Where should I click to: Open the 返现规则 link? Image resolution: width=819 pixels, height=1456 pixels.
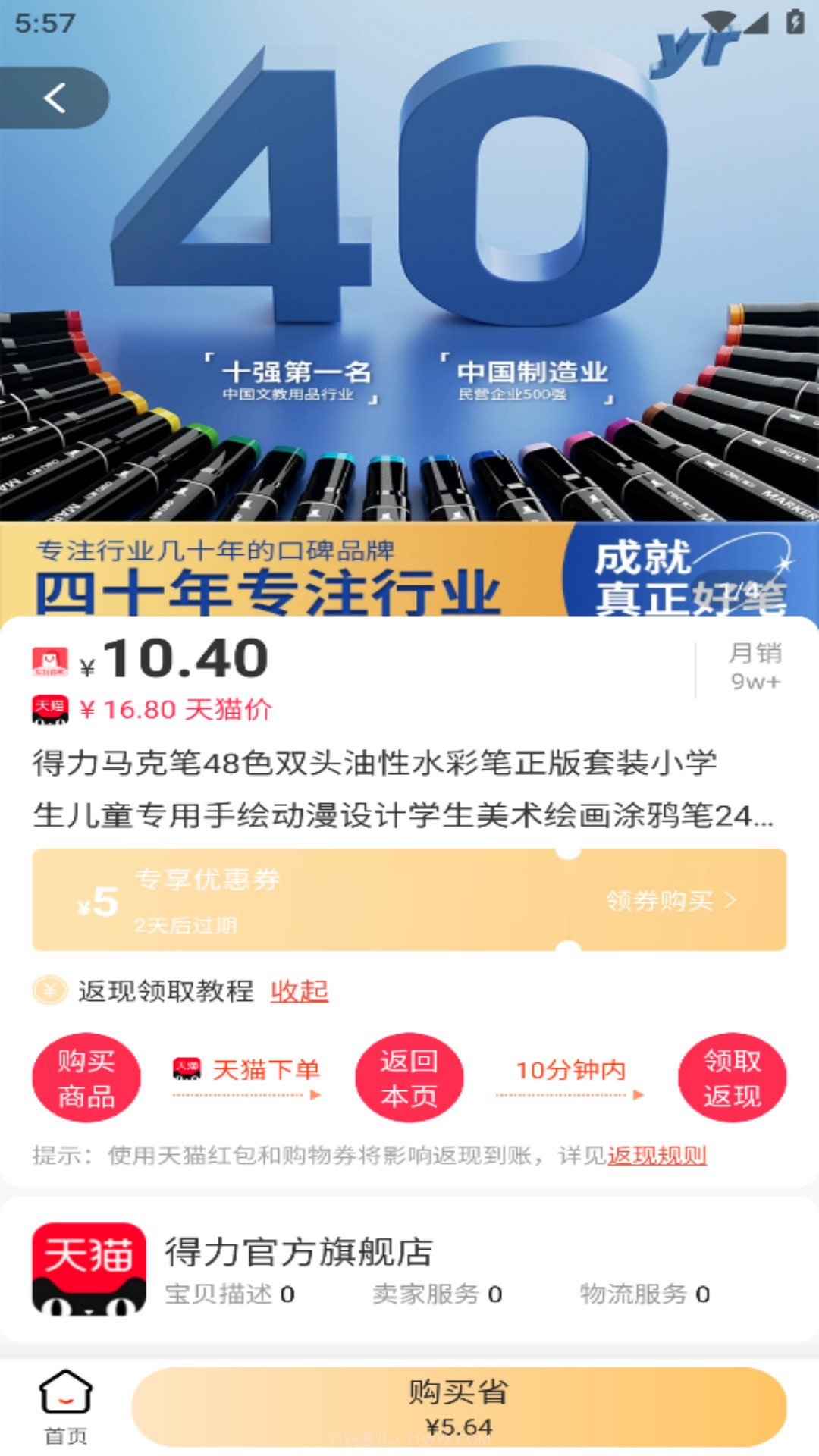click(657, 1156)
